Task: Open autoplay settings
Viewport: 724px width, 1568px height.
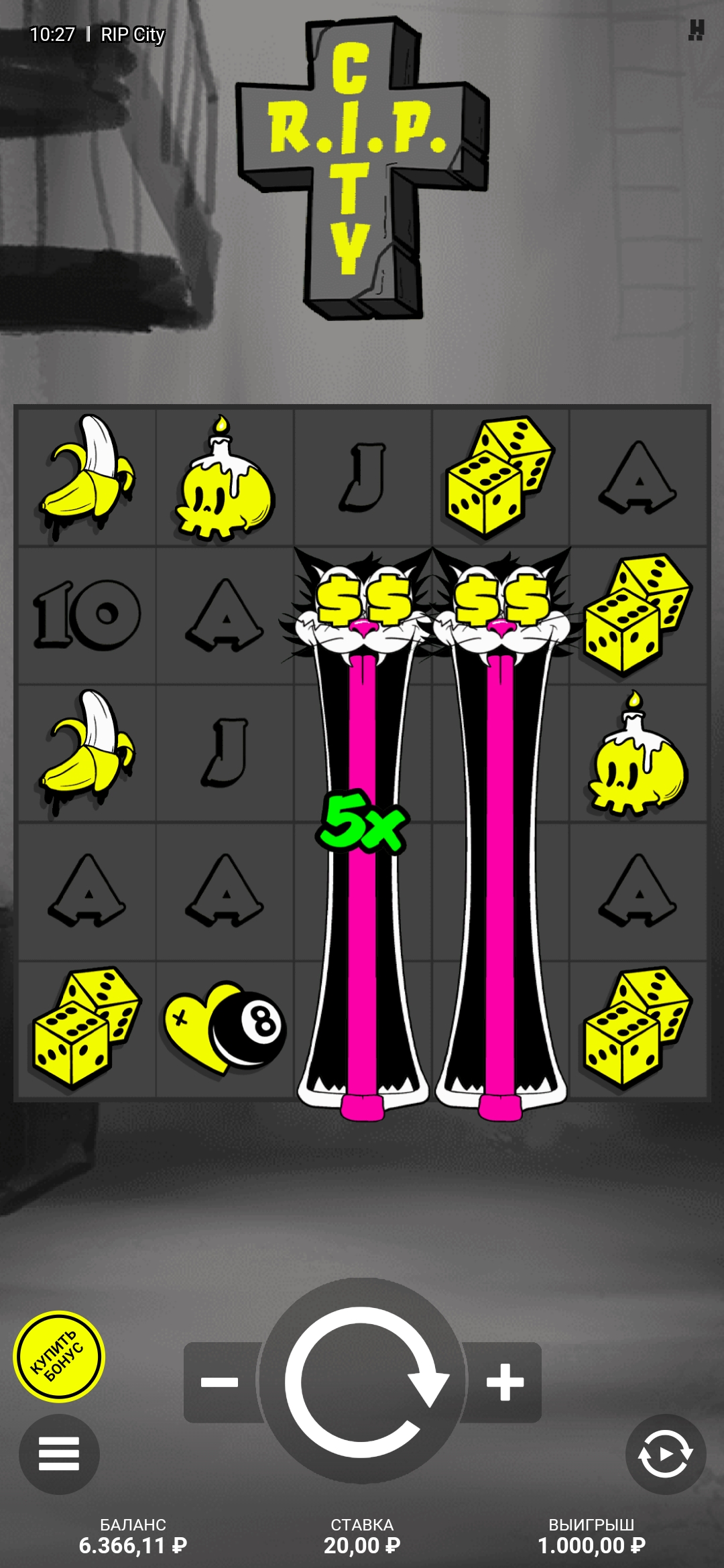Action: tap(665, 1454)
